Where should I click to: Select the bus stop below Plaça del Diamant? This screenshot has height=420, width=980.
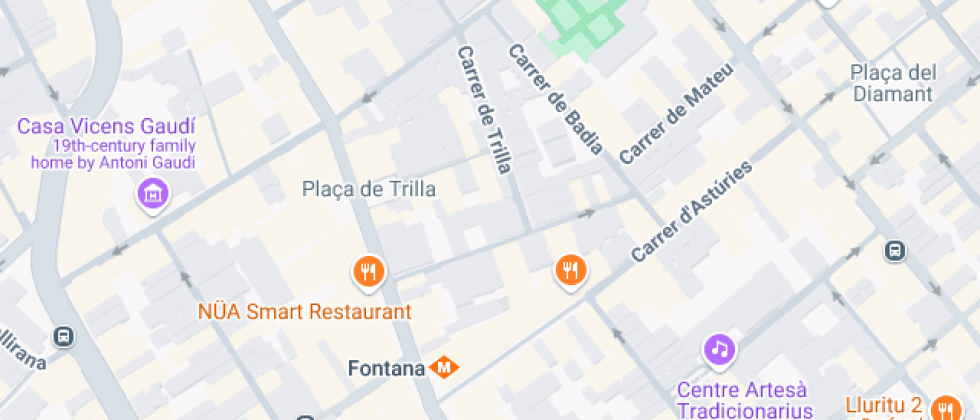[x=895, y=251]
